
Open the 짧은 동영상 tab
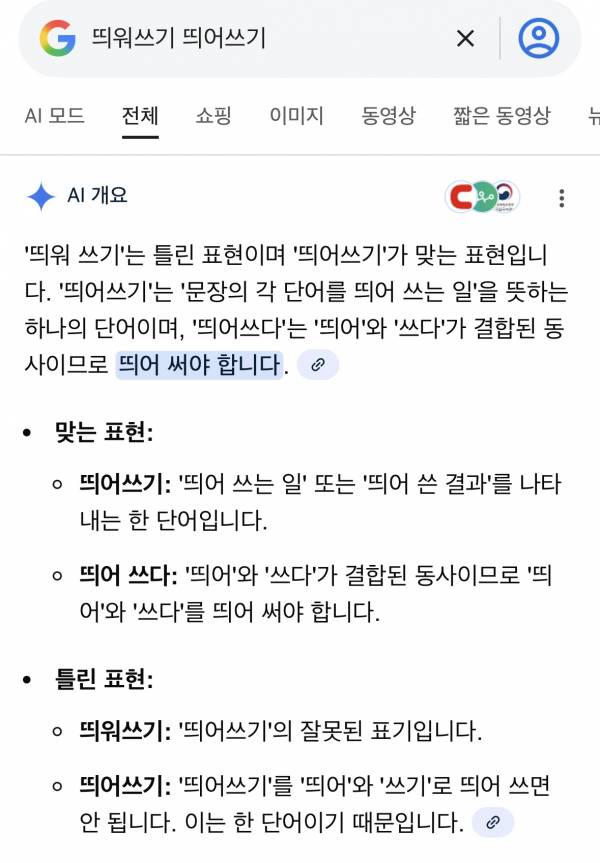tap(501, 116)
